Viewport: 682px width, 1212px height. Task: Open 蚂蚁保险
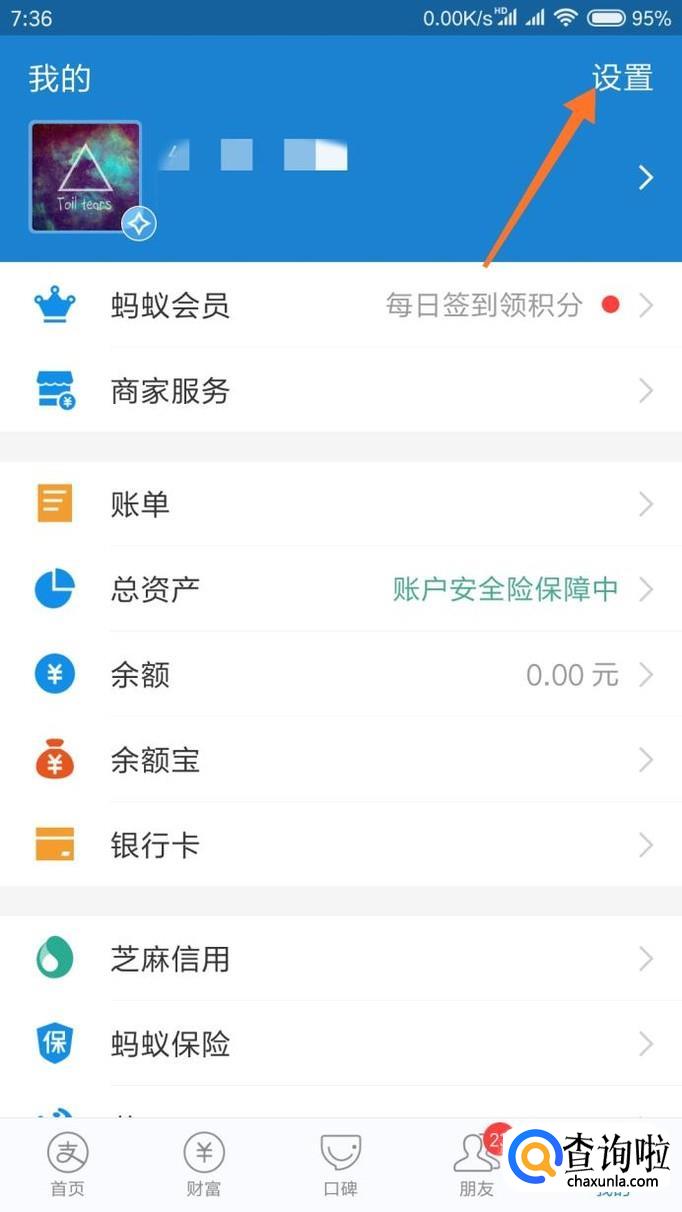point(340,1044)
